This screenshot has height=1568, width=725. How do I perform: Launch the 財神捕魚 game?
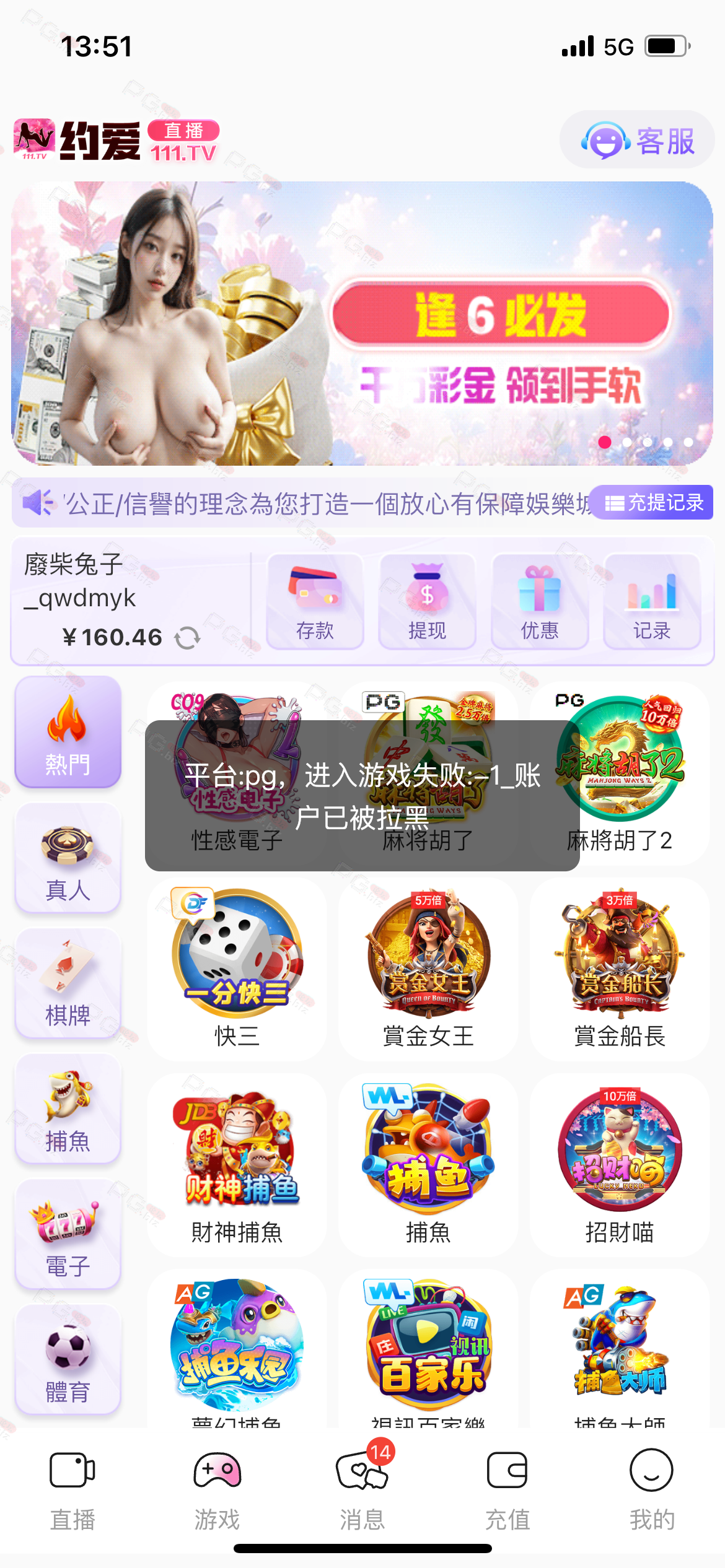(x=237, y=1165)
